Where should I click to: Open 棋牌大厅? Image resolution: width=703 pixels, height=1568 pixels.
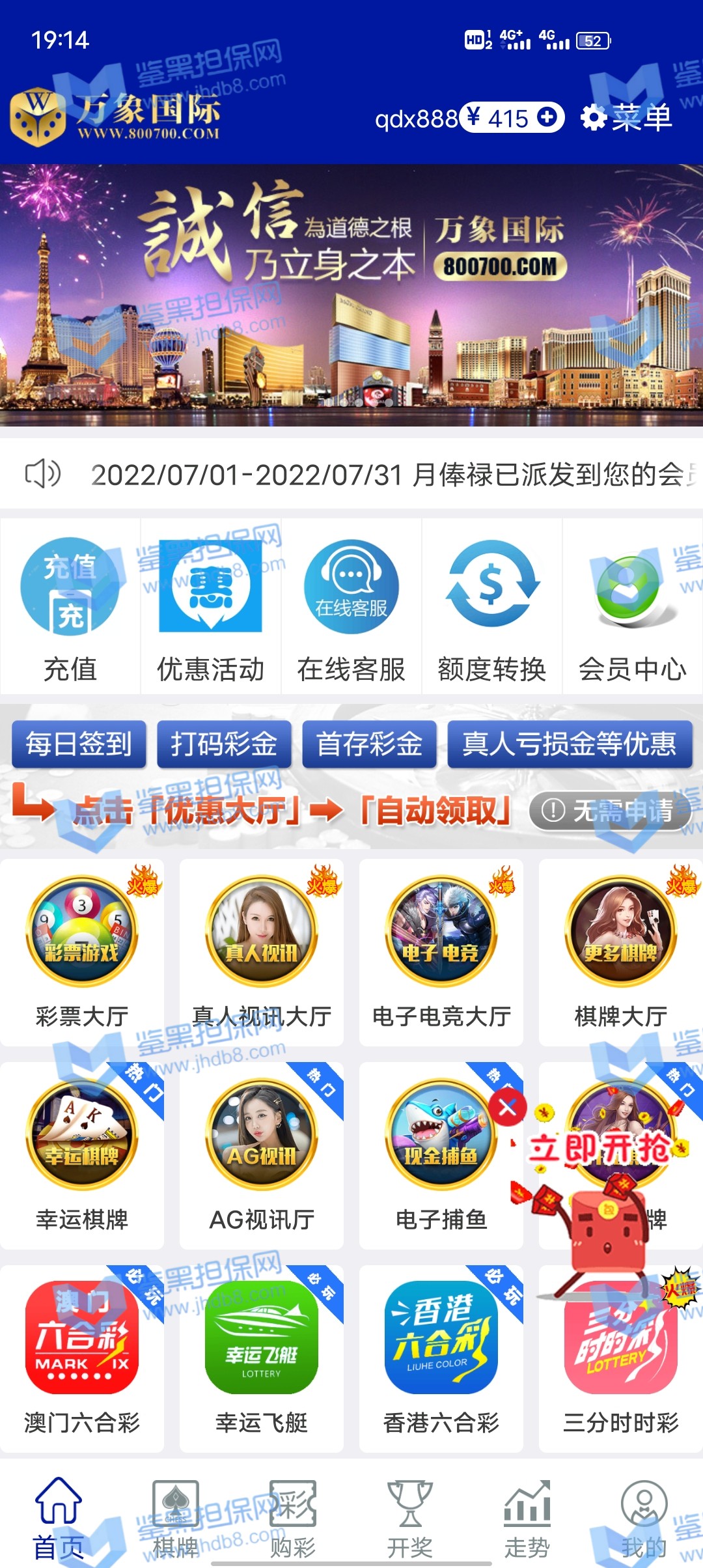click(621, 952)
